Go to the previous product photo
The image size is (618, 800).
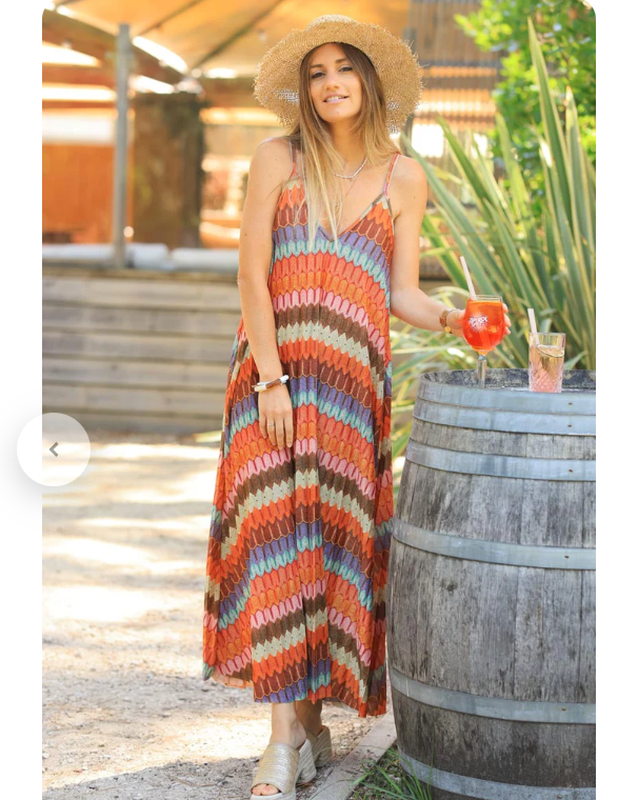tap(54, 450)
